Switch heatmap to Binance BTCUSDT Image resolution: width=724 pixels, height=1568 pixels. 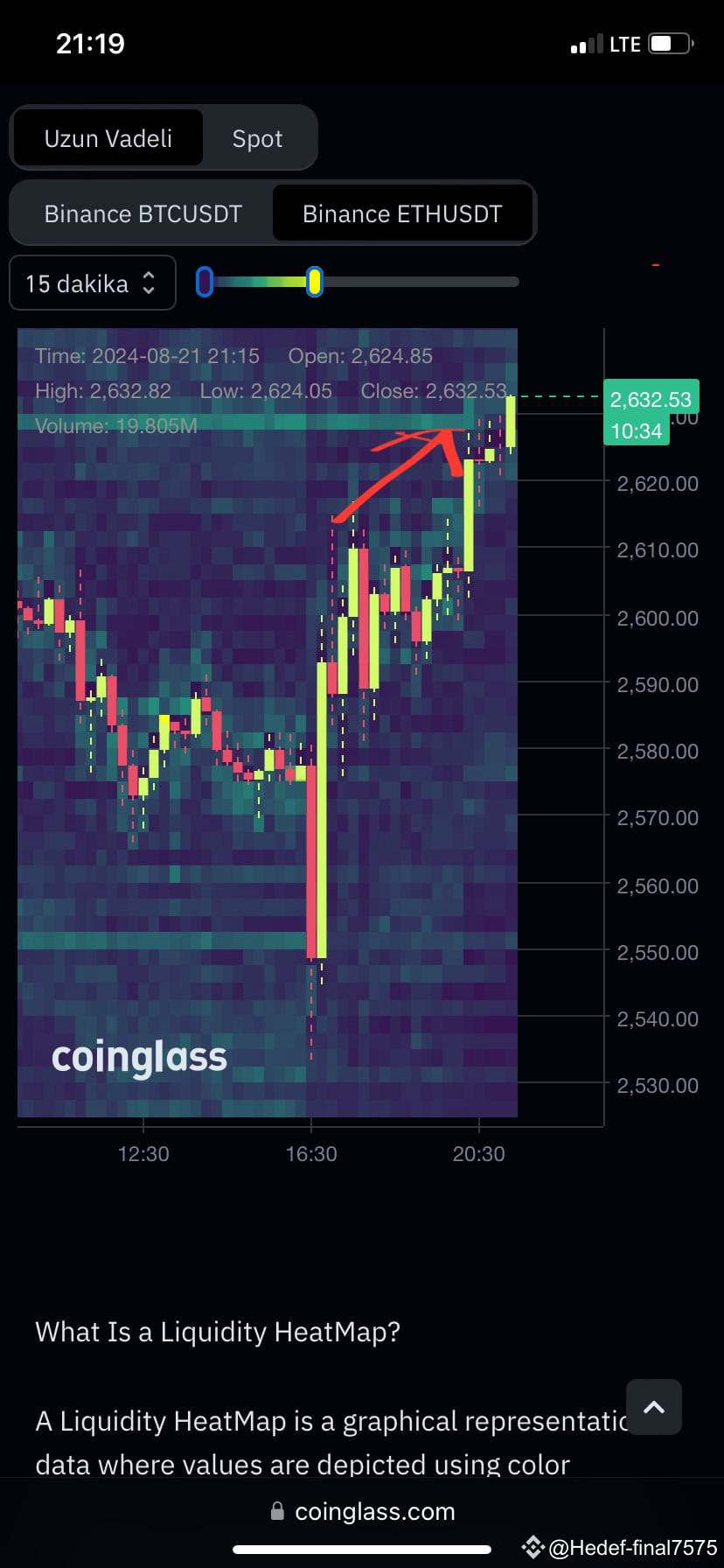[143, 213]
